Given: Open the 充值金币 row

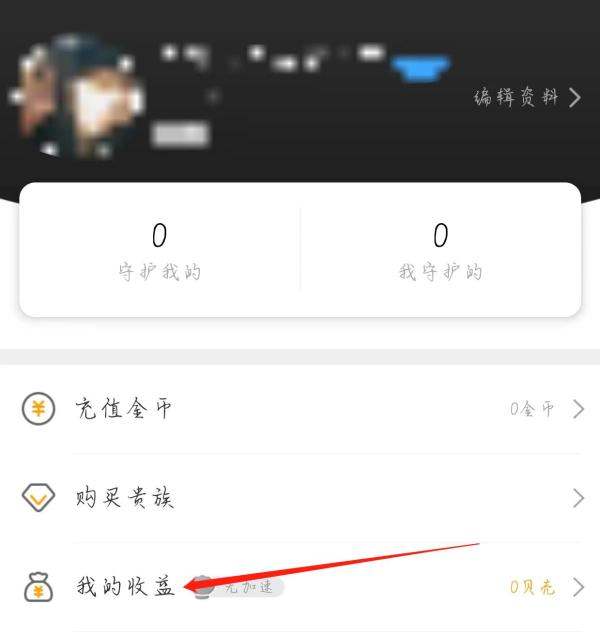Looking at the screenshot, I should (x=300, y=409).
